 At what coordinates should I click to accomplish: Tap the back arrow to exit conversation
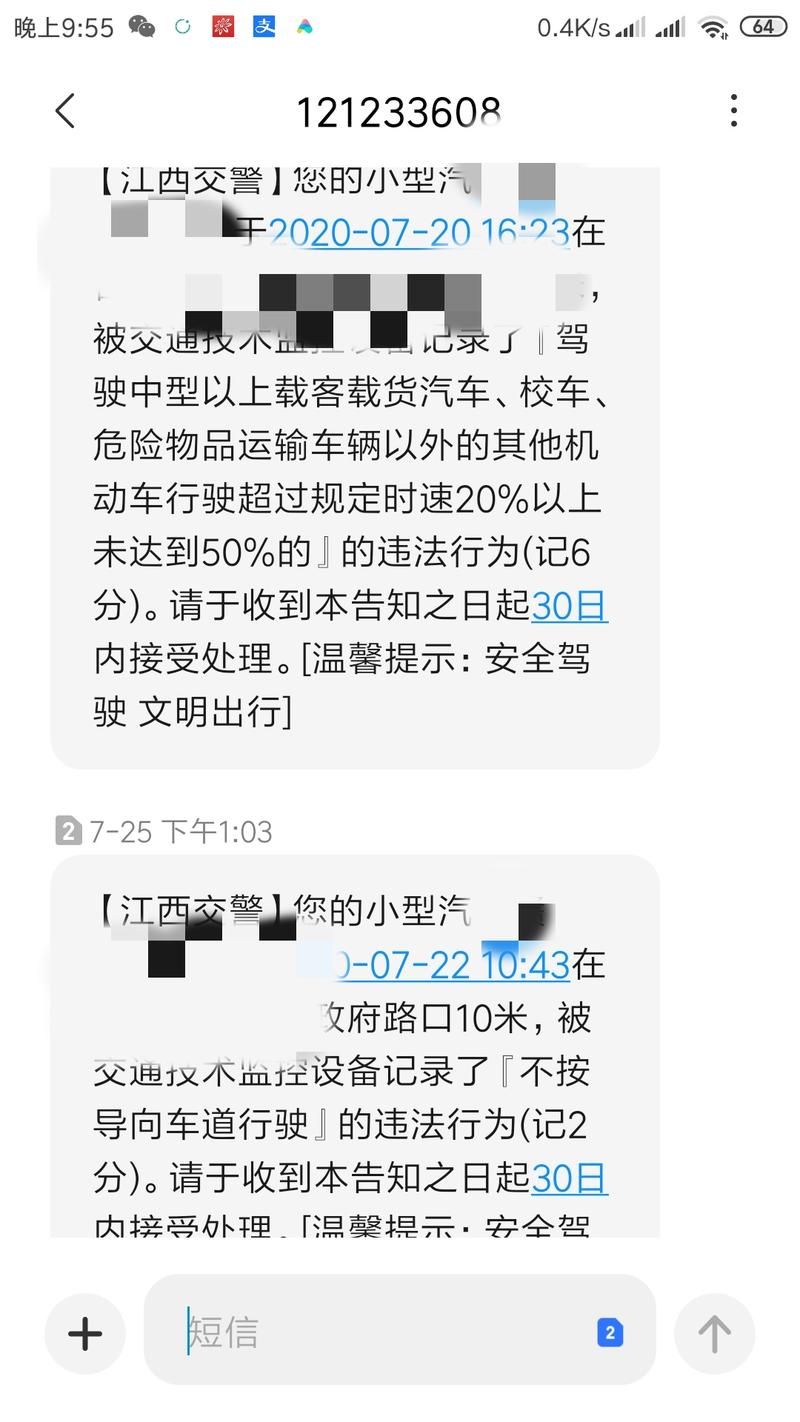pyautogui.click(x=64, y=111)
